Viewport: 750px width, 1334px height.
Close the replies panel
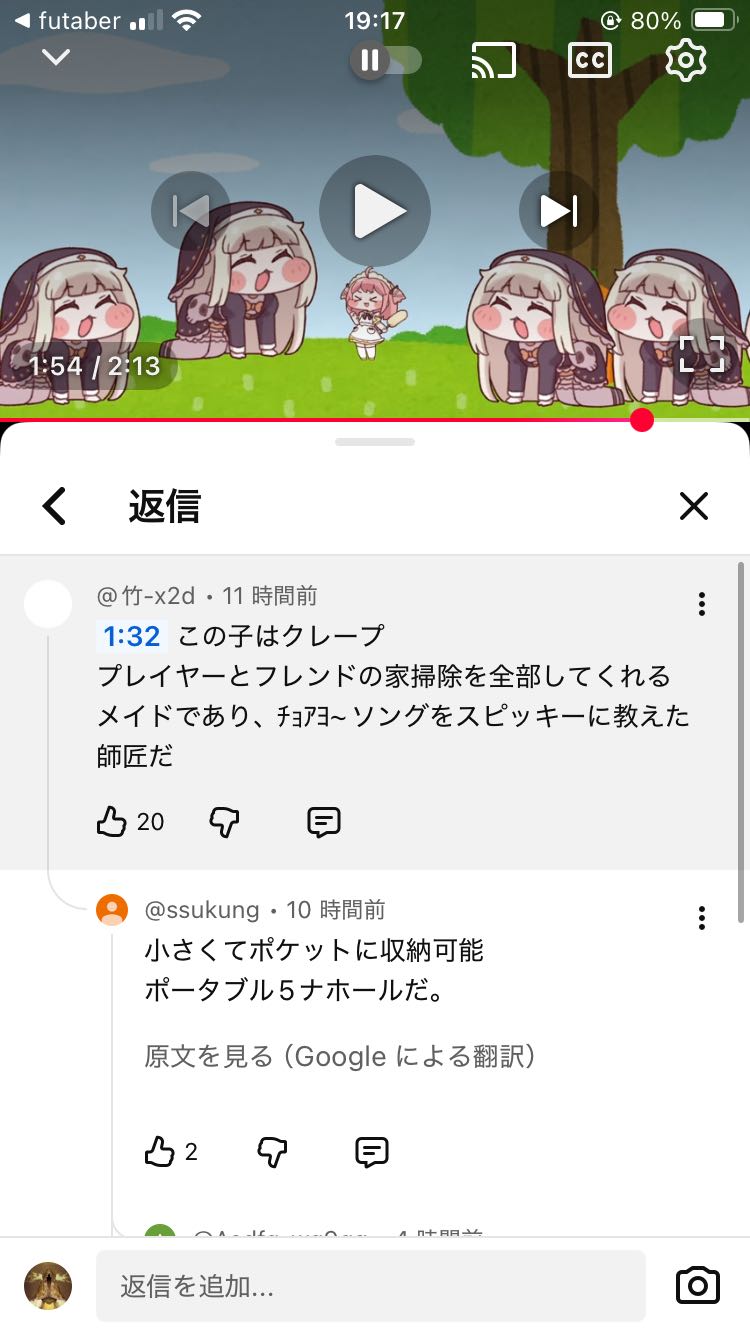pyautogui.click(x=693, y=506)
